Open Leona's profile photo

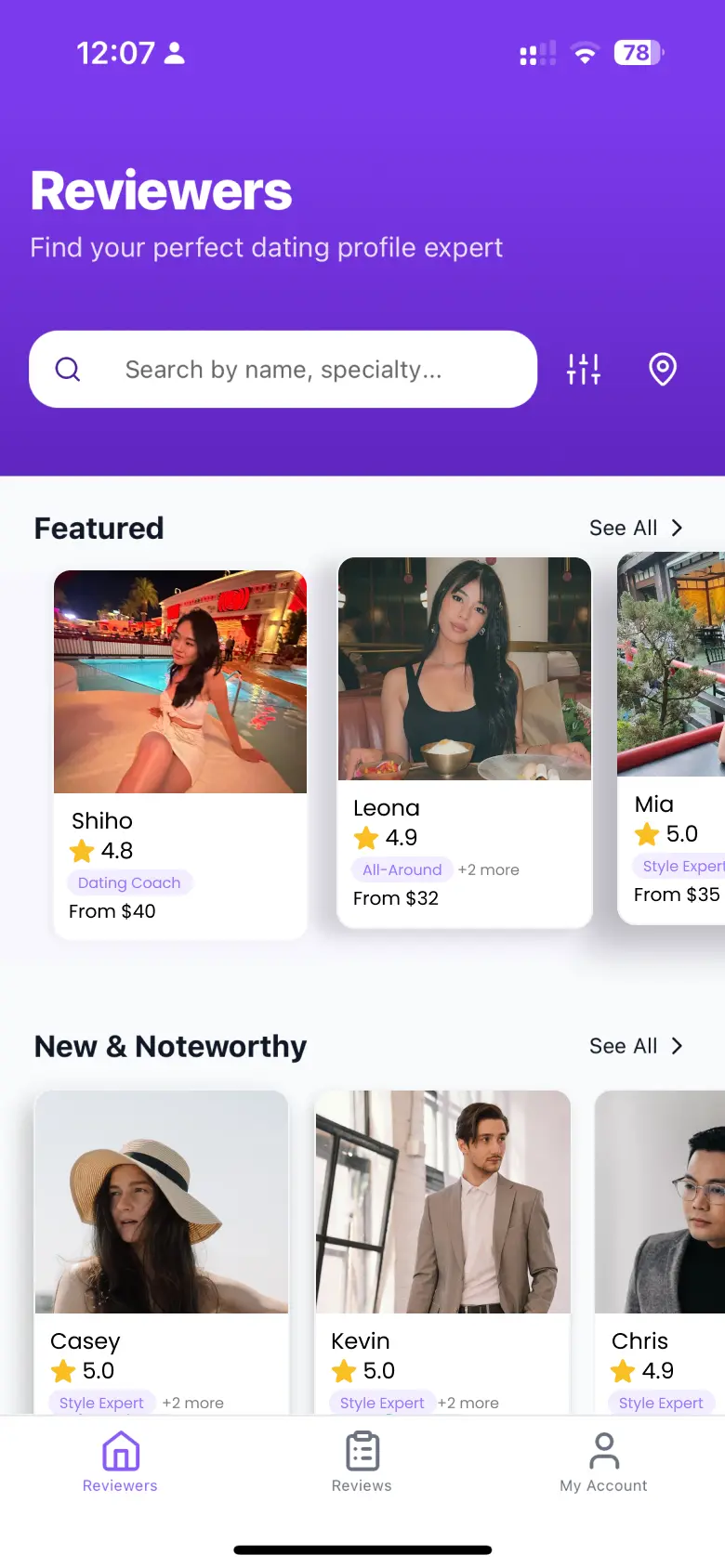coord(464,667)
